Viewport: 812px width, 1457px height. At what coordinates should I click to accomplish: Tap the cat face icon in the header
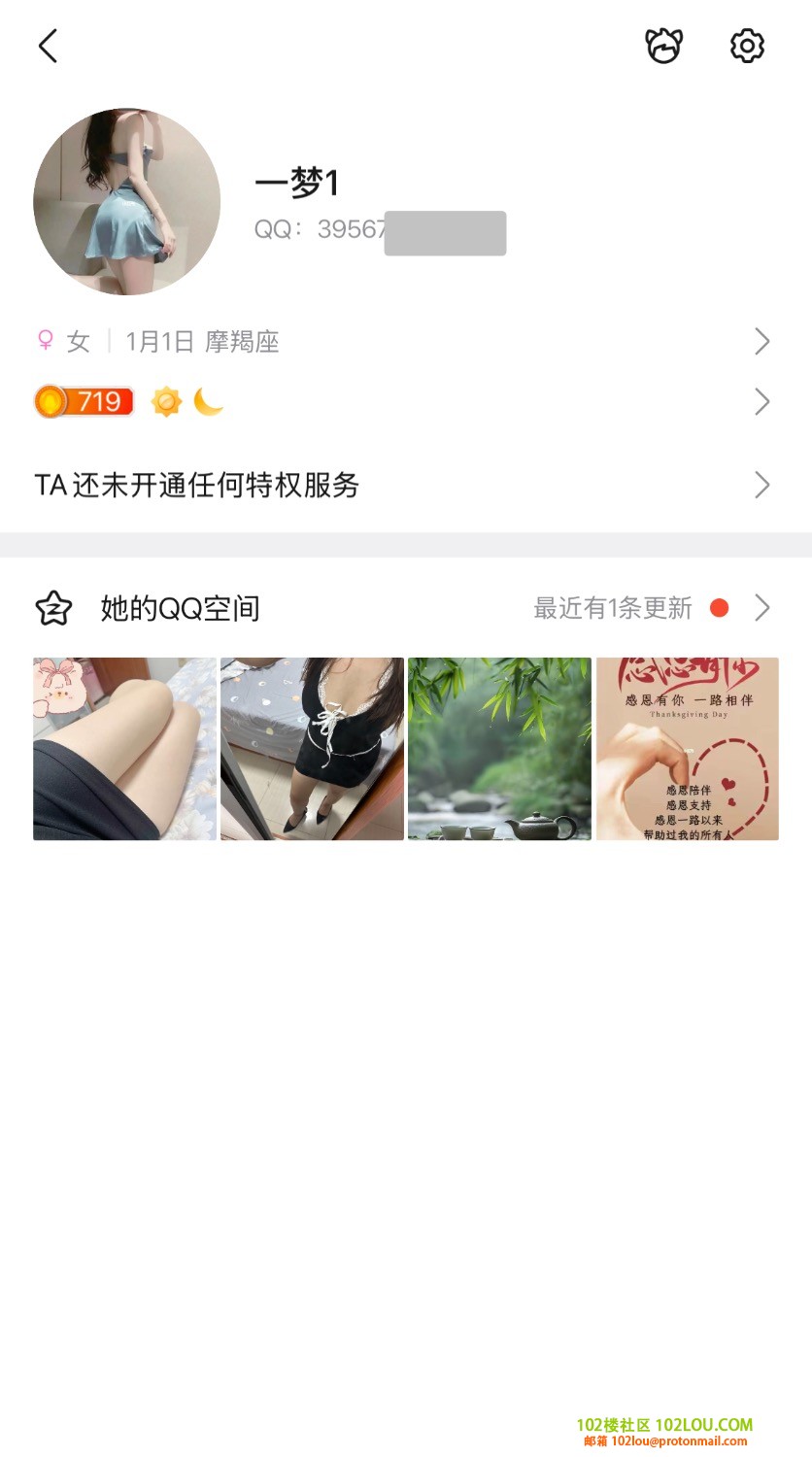pyautogui.click(x=664, y=46)
